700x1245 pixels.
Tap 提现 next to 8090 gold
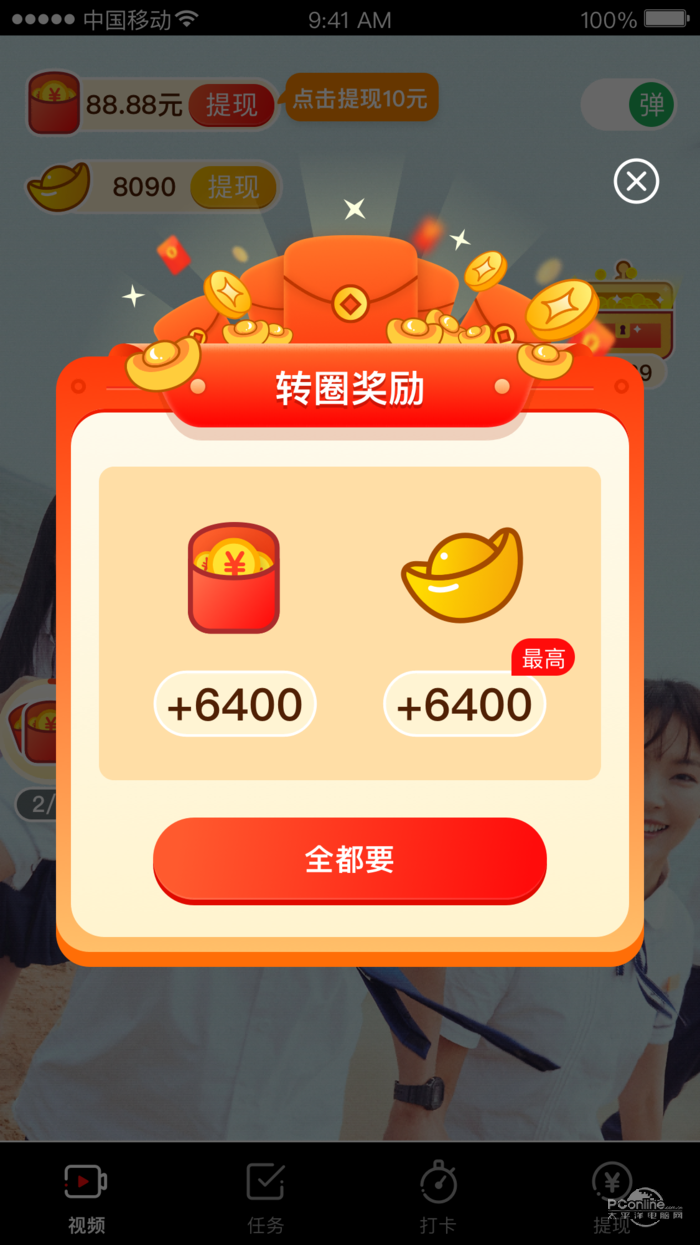point(233,186)
